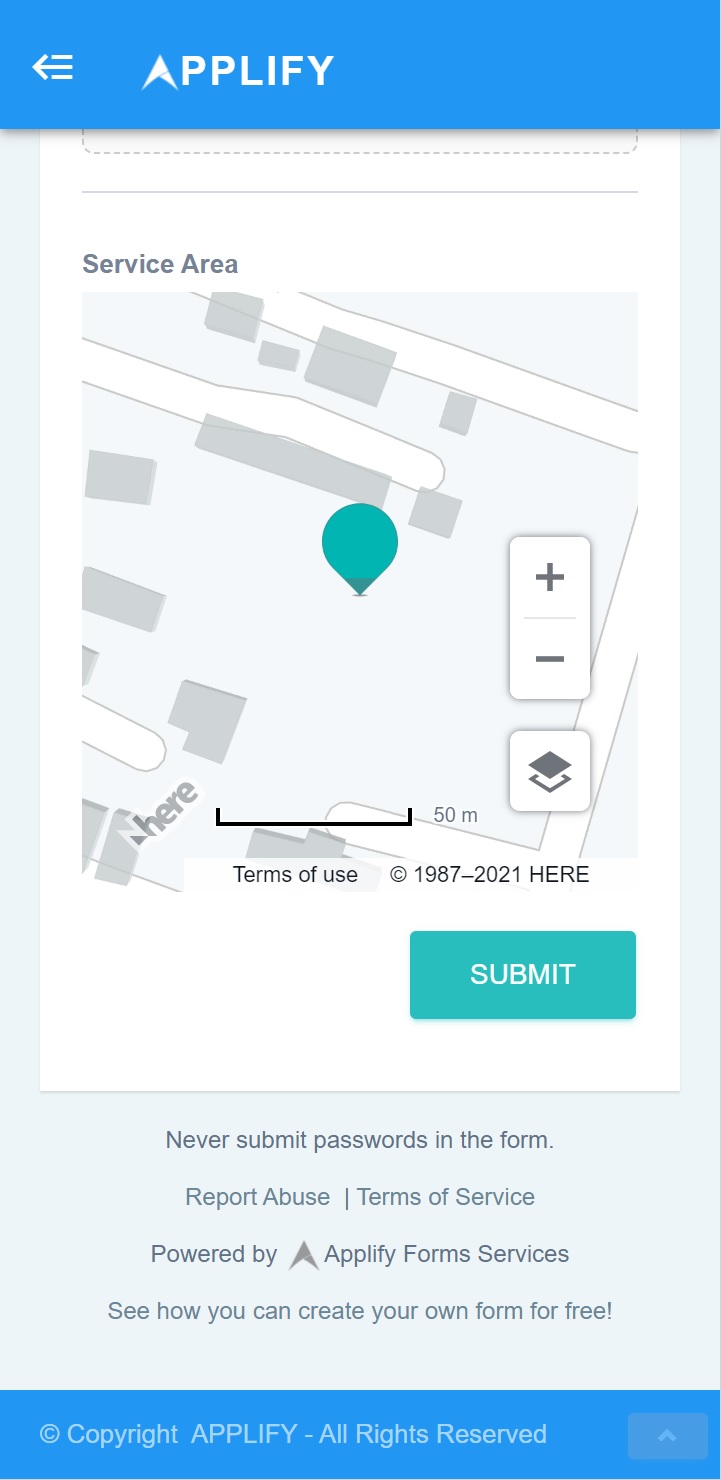This screenshot has width=721, height=1480.
Task: Tap the teal location pin marker
Action: click(x=360, y=544)
